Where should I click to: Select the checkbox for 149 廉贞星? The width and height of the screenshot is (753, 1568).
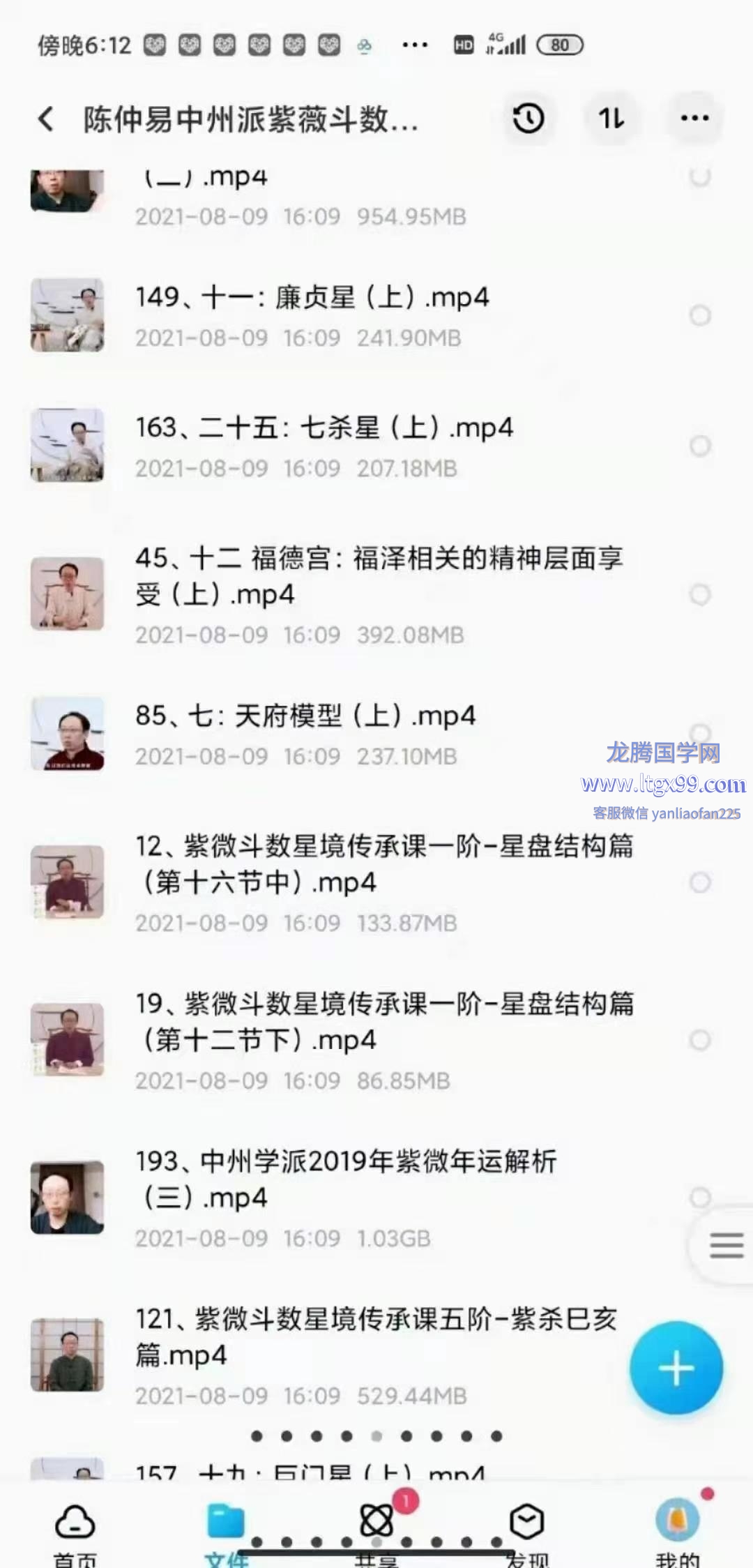coord(700,315)
